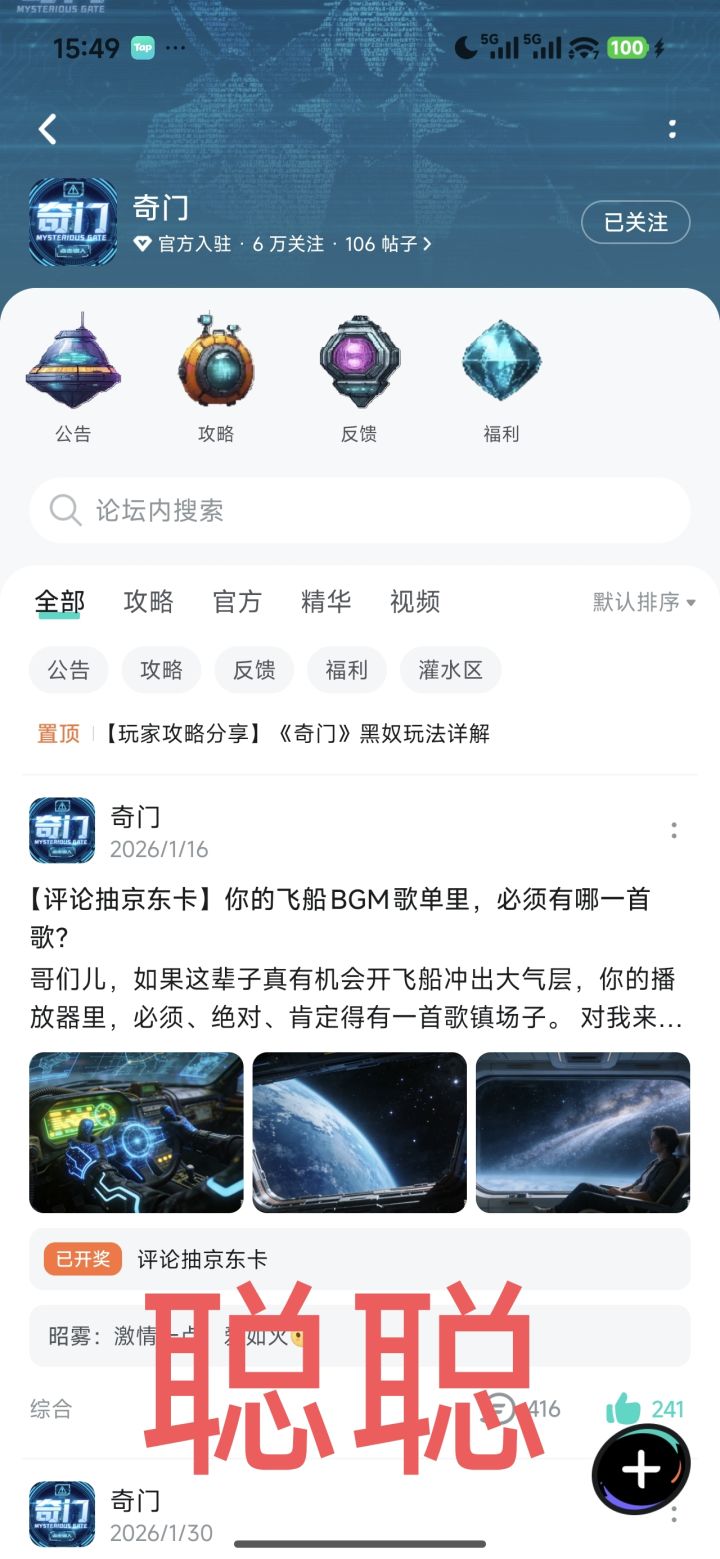Open post options for the 2026/1/16 post

pos(674,830)
